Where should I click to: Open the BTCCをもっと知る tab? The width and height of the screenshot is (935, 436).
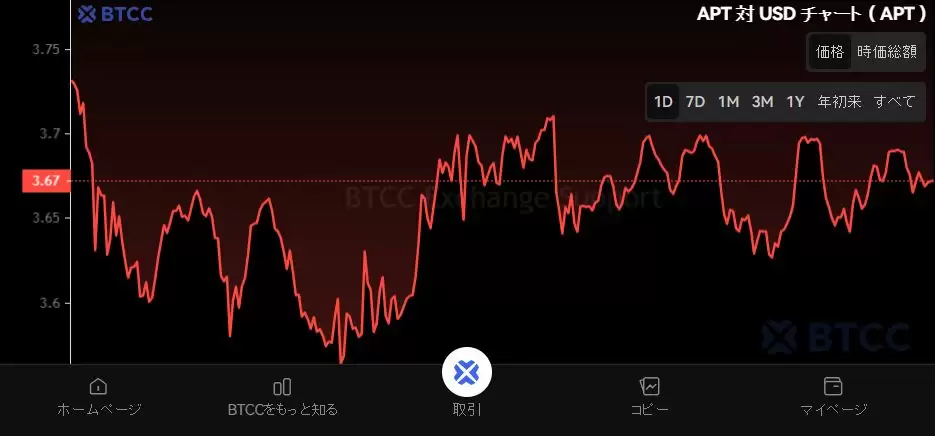[282, 397]
